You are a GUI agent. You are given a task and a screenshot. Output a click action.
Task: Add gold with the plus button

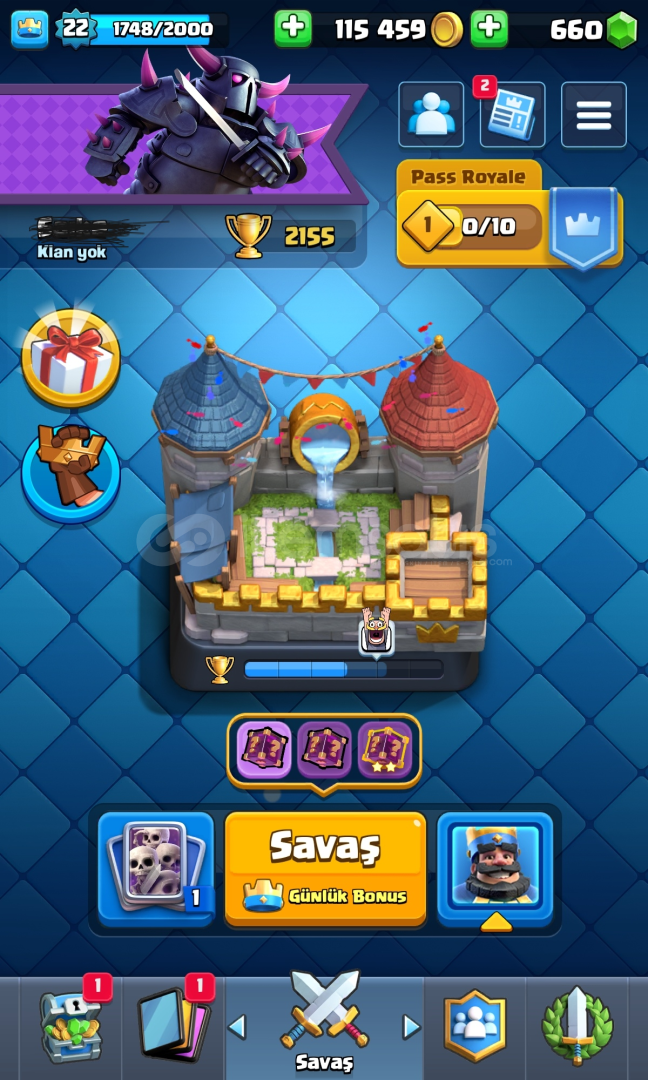pyautogui.click(x=293, y=28)
